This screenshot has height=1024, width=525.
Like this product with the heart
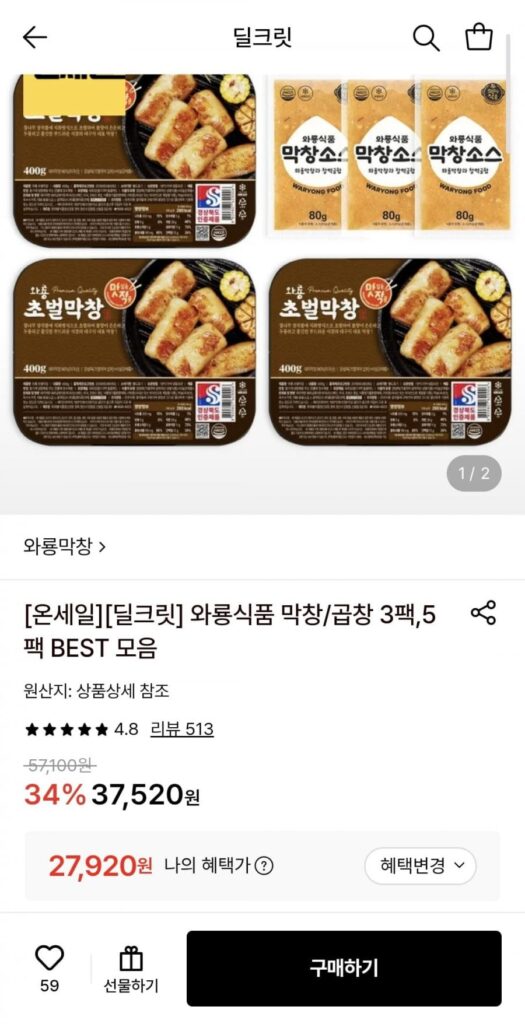[x=49, y=958]
